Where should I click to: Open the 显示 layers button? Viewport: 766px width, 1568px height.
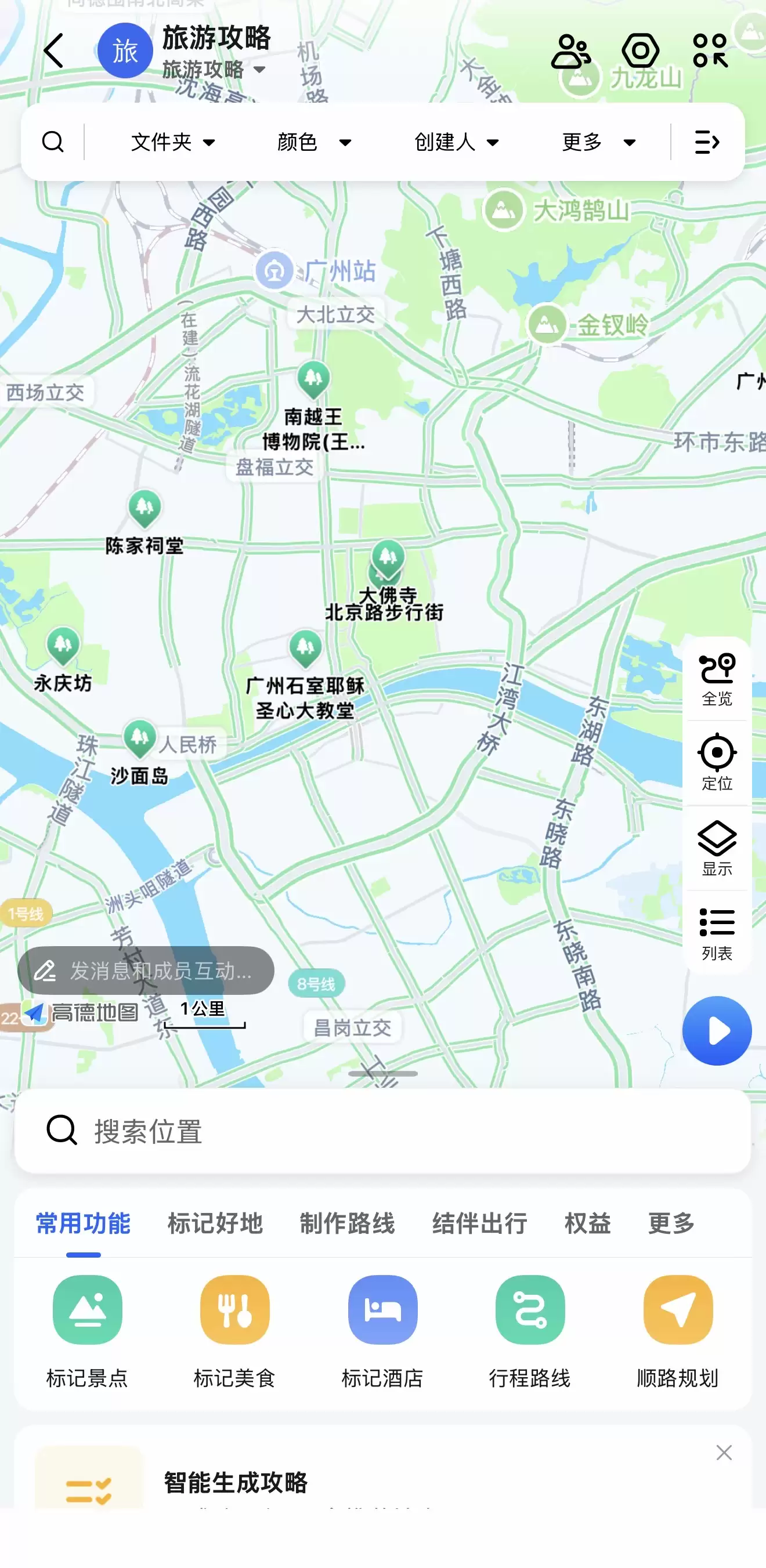[x=717, y=849]
